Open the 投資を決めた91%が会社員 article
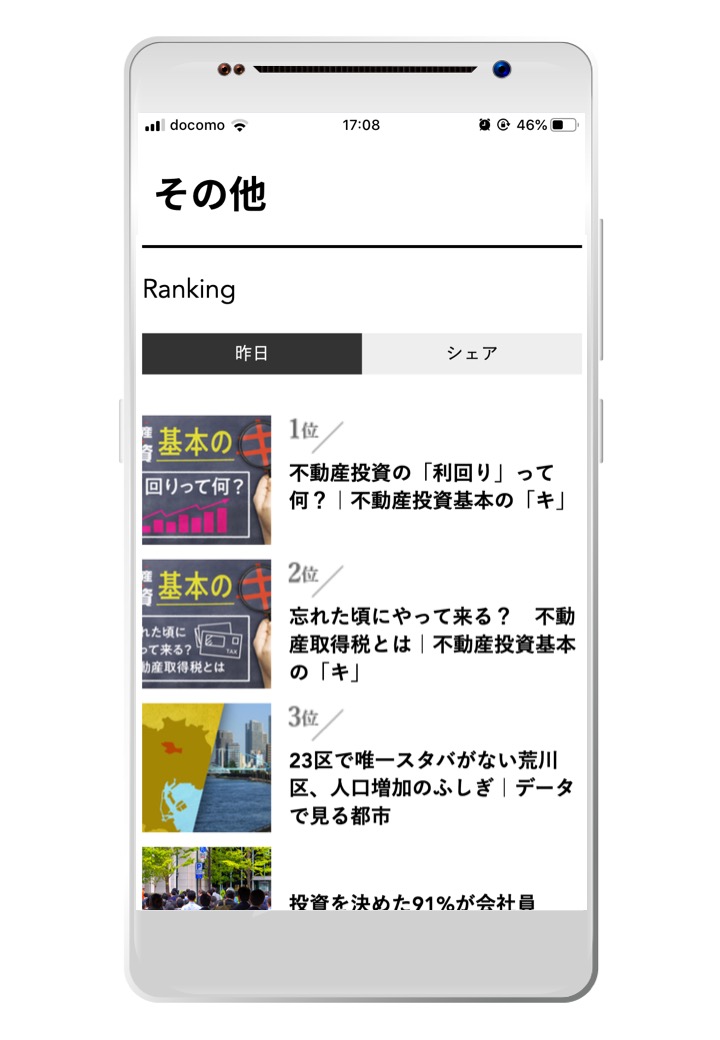The height and width of the screenshot is (1040, 720). pyautogui.click(x=412, y=902)
